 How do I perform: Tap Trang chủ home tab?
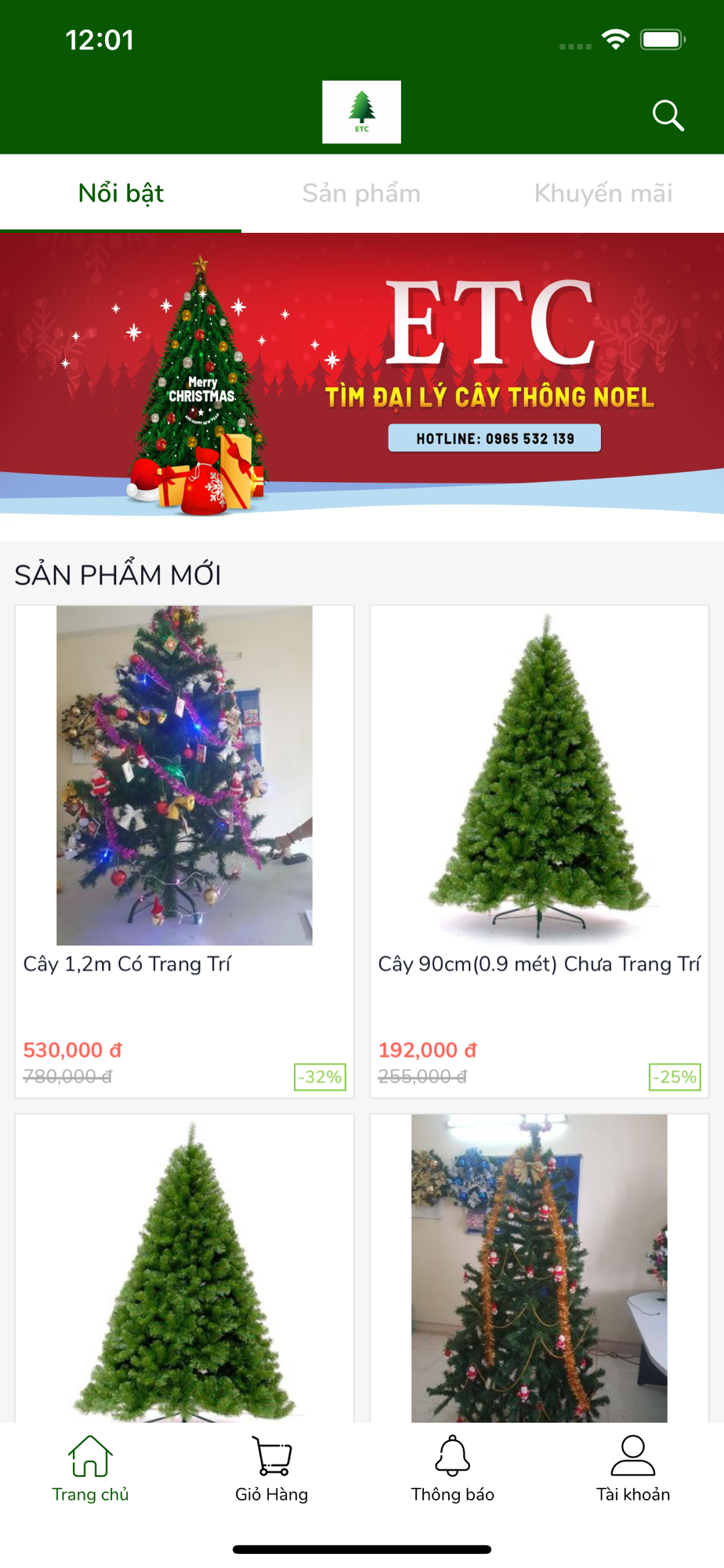pos(90,1469)
